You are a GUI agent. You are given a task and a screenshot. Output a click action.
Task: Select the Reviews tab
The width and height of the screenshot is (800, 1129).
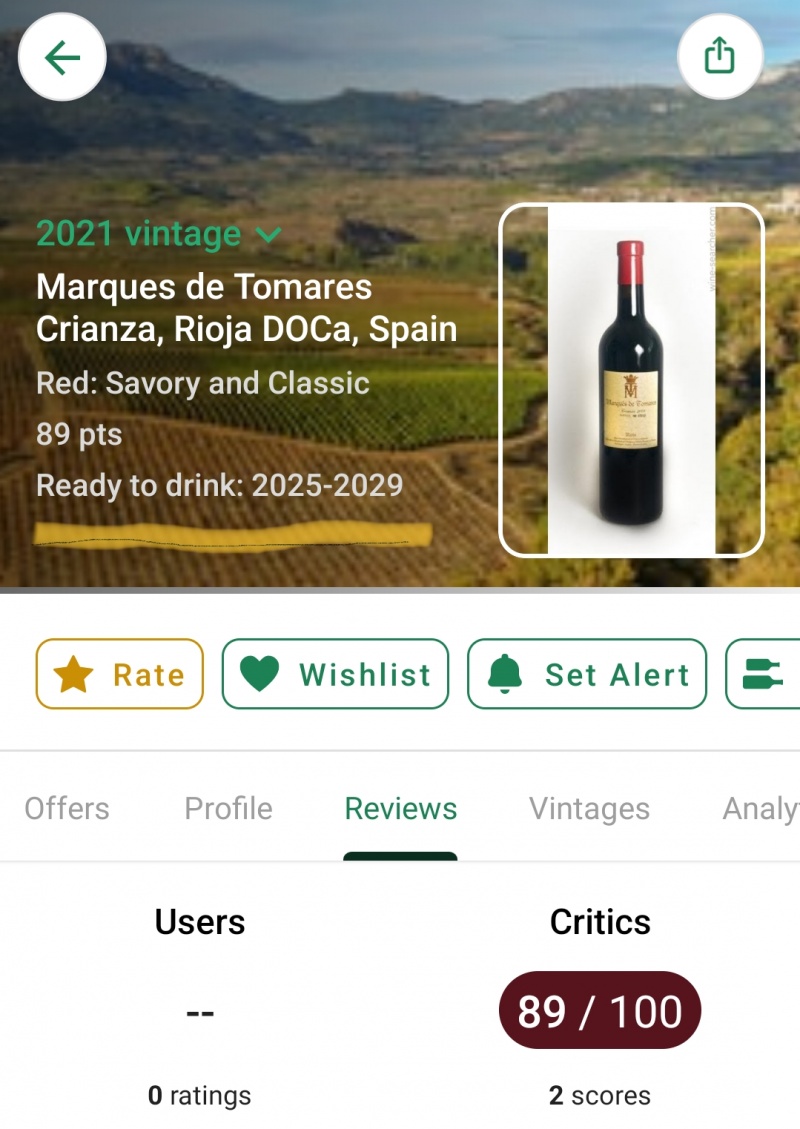click(400, 808)
